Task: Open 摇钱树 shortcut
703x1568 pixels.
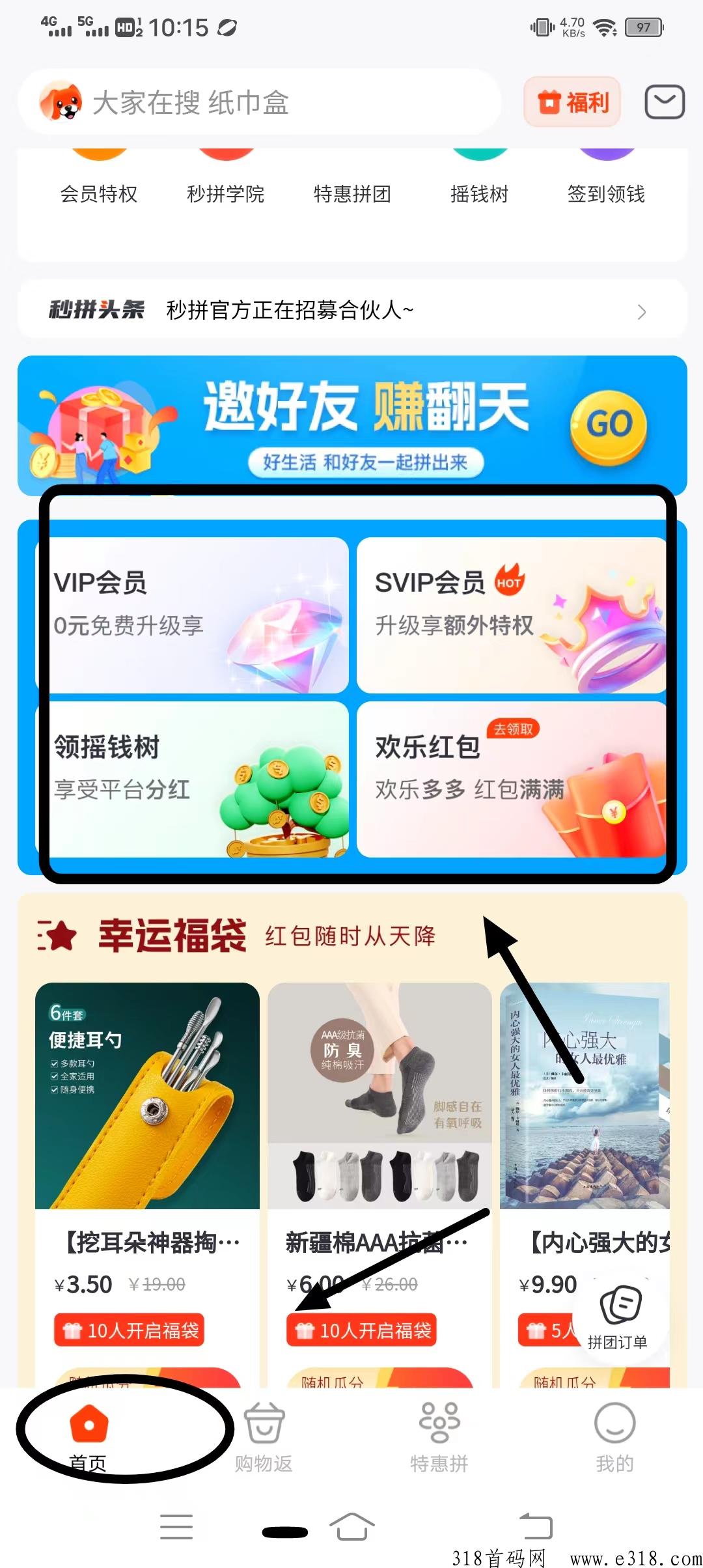Action: click(479, 193)
